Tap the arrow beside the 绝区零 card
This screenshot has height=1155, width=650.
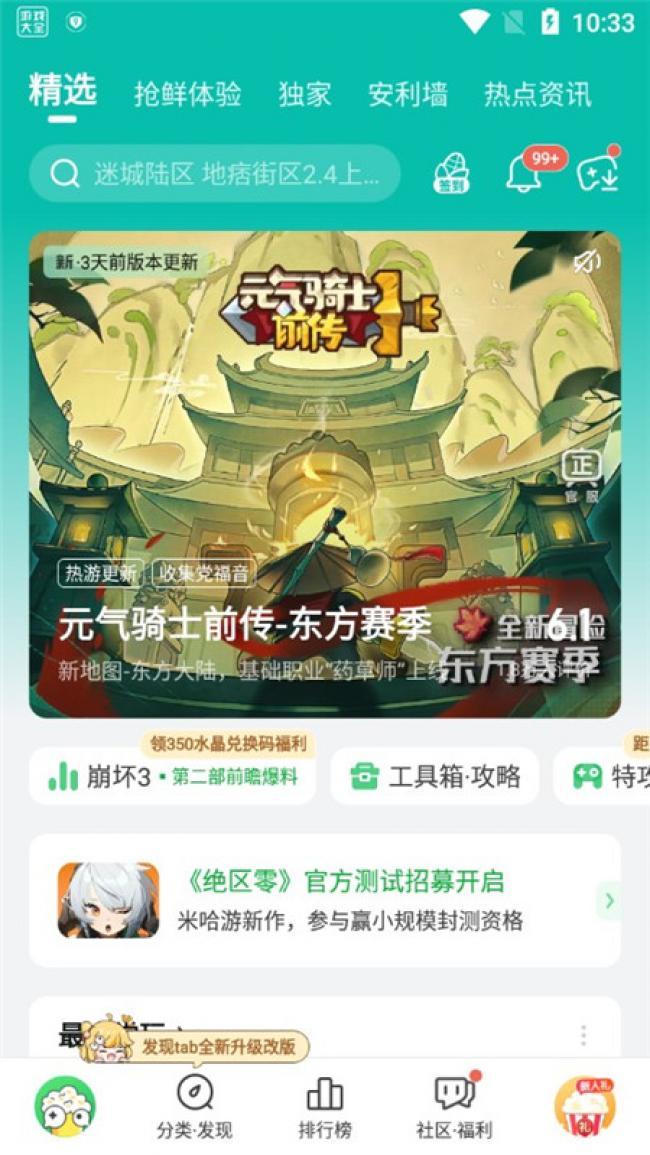(609, 901)
